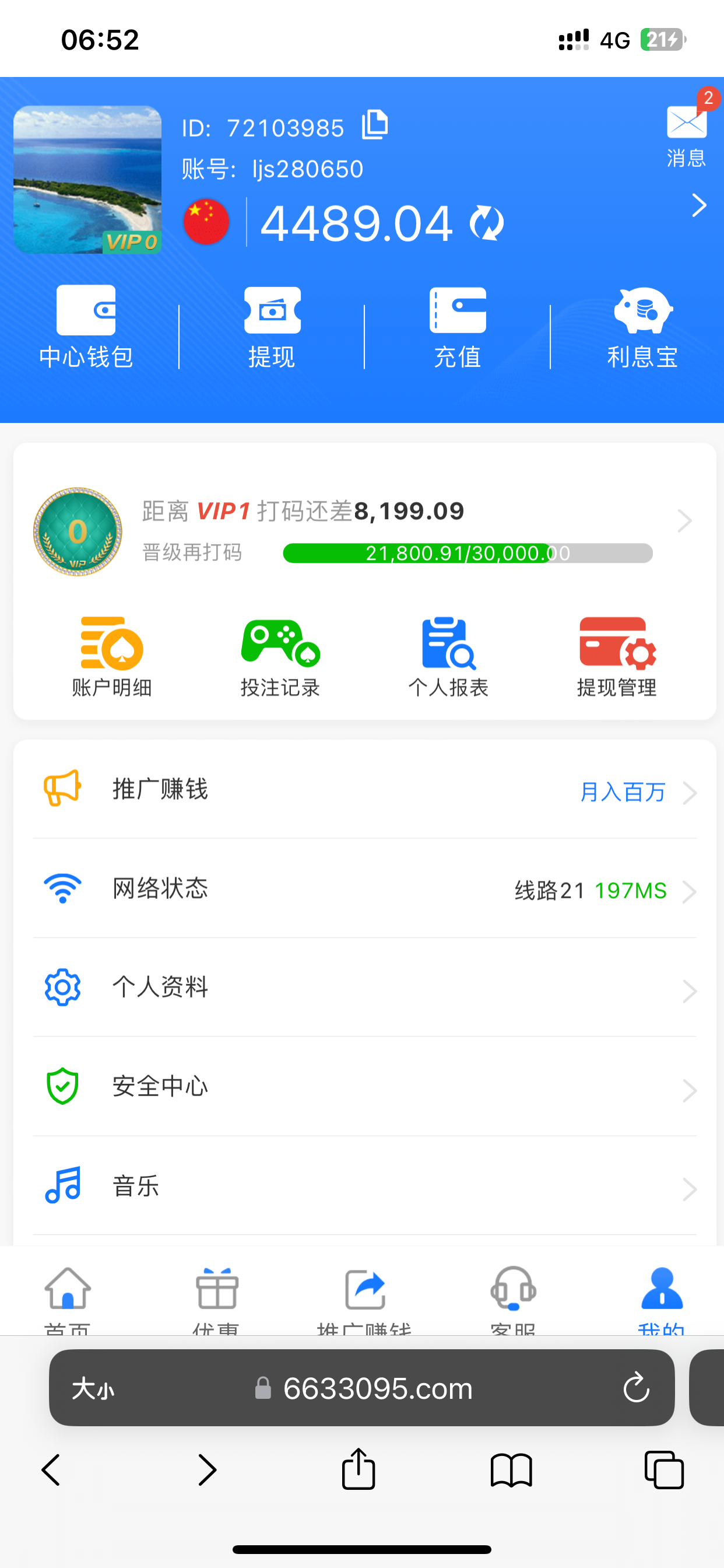724x1568 pixels.
Task: Open 提现管理 withdrawal management
Action: point(617,657)
